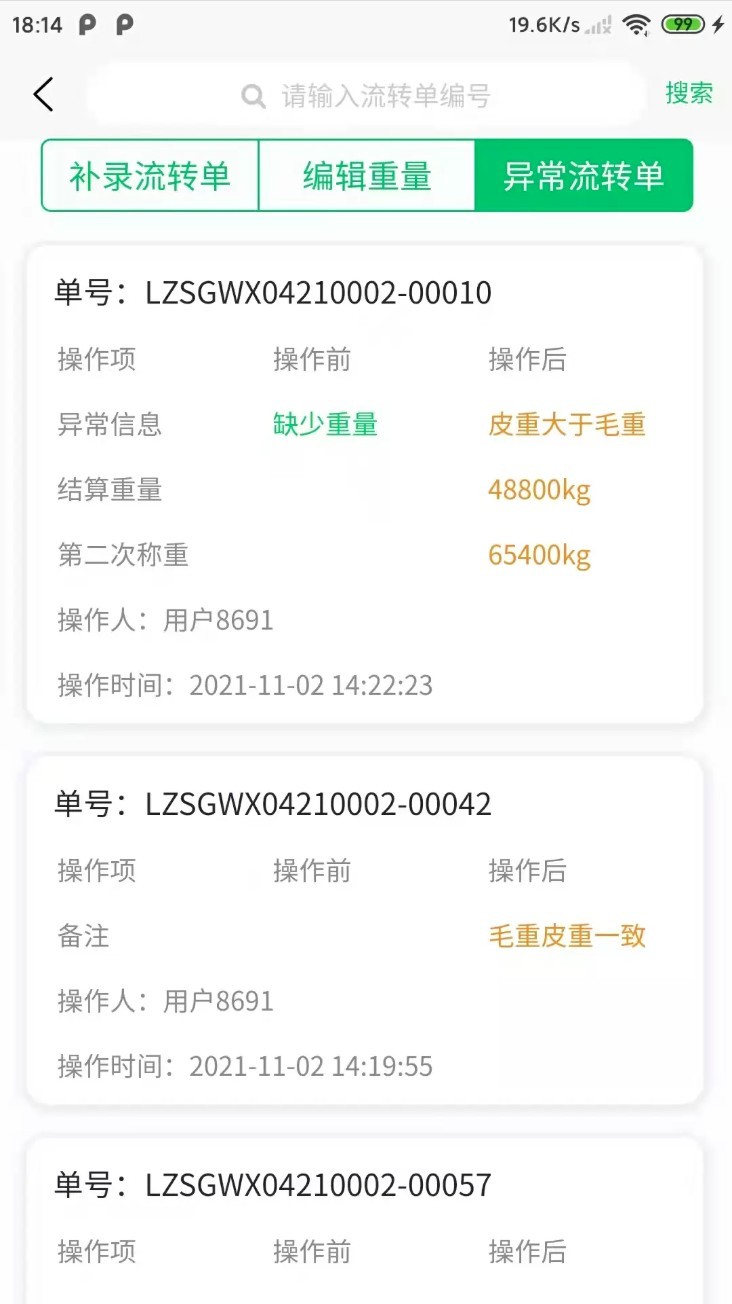Viewport: 732px width, 1304px height.
Task: Switch to the 补录流转单 tab
Action: 148,176
